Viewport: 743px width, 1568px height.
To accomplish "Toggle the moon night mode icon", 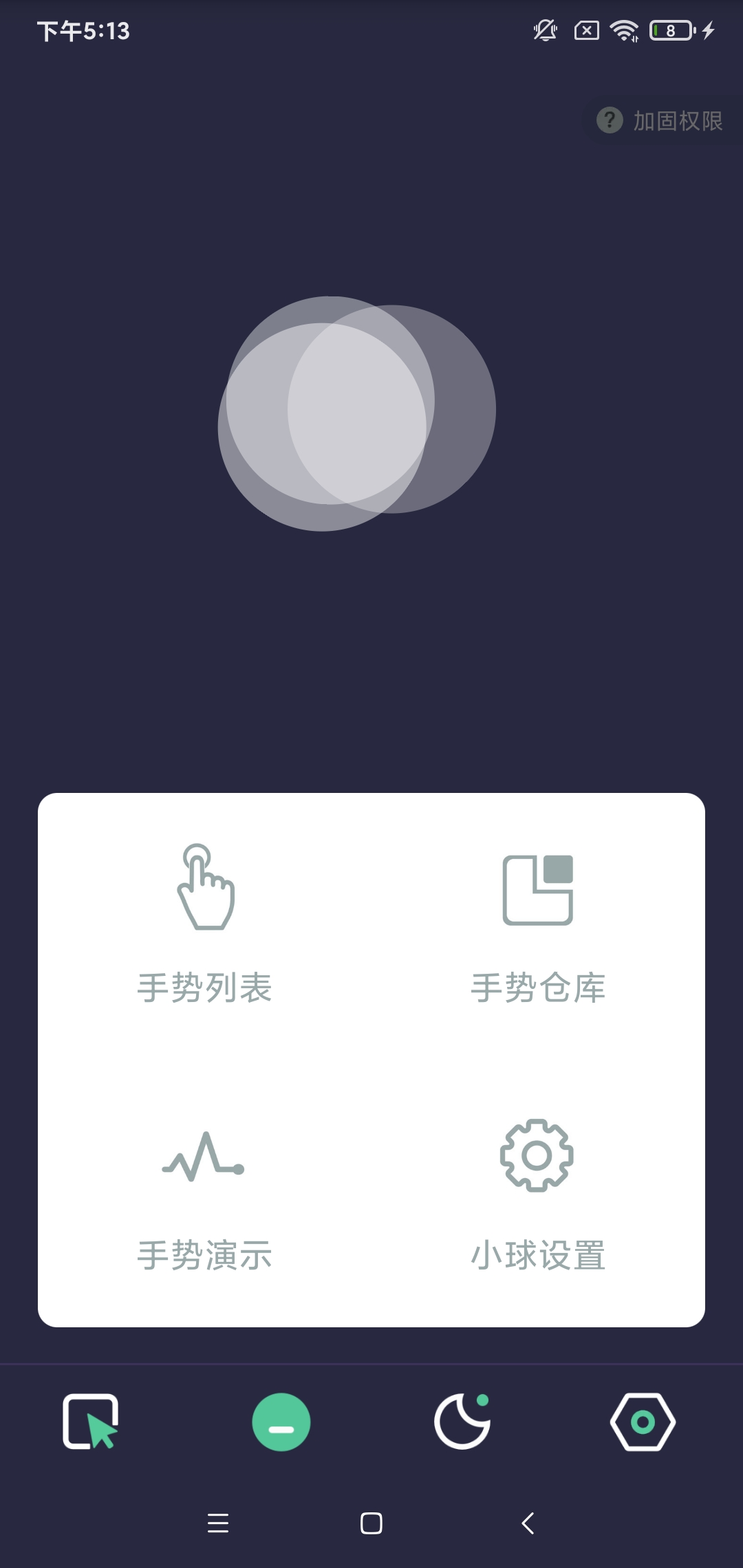I will tap(462, 1422).
